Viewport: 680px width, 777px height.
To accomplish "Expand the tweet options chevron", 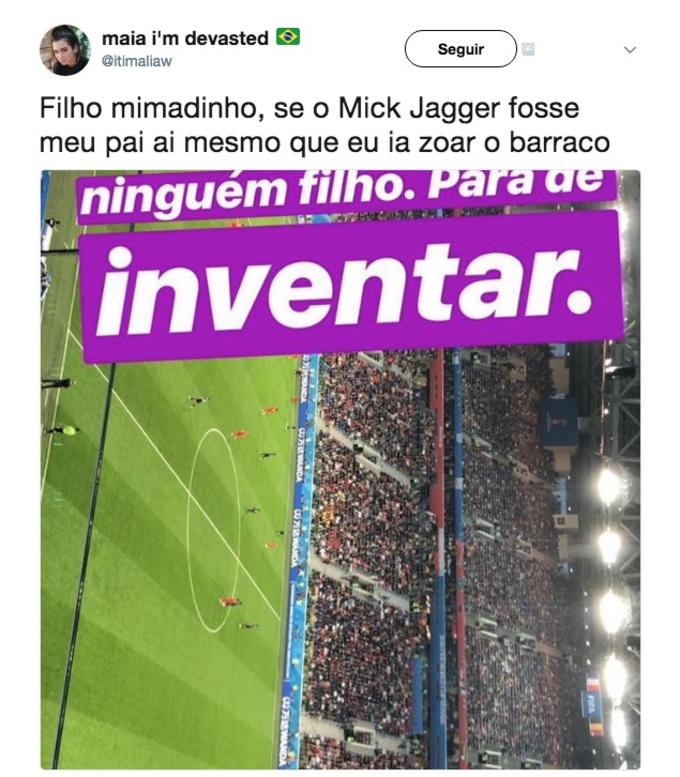I will coord(630,49).
